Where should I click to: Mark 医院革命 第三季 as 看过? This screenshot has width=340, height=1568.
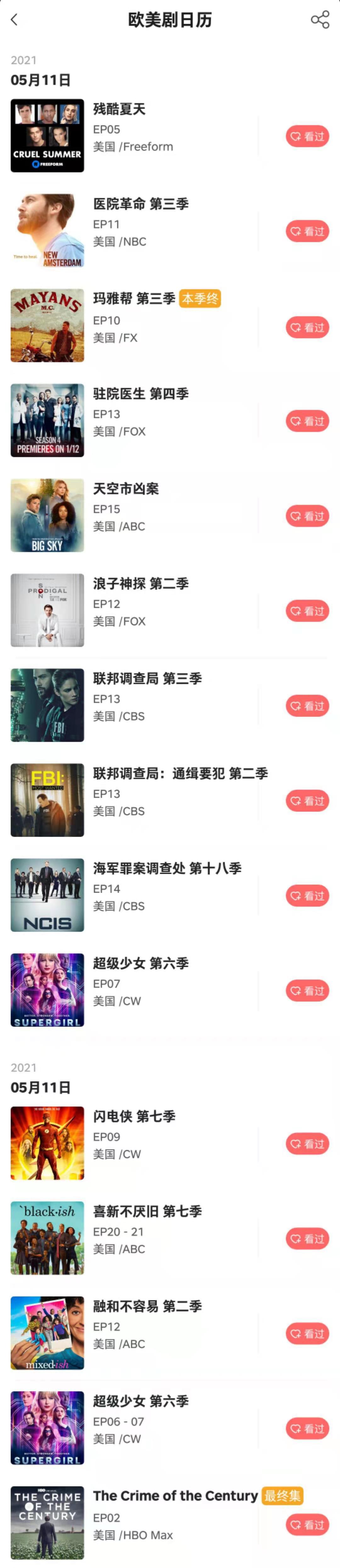pos(307,231)
